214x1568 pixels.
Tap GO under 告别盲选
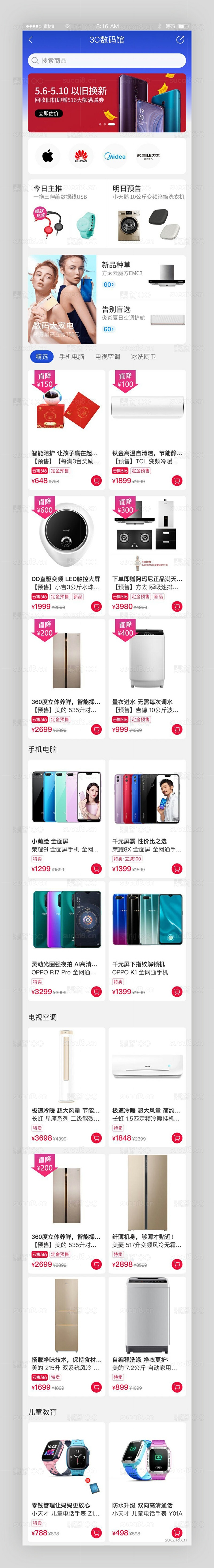(109, 329)
